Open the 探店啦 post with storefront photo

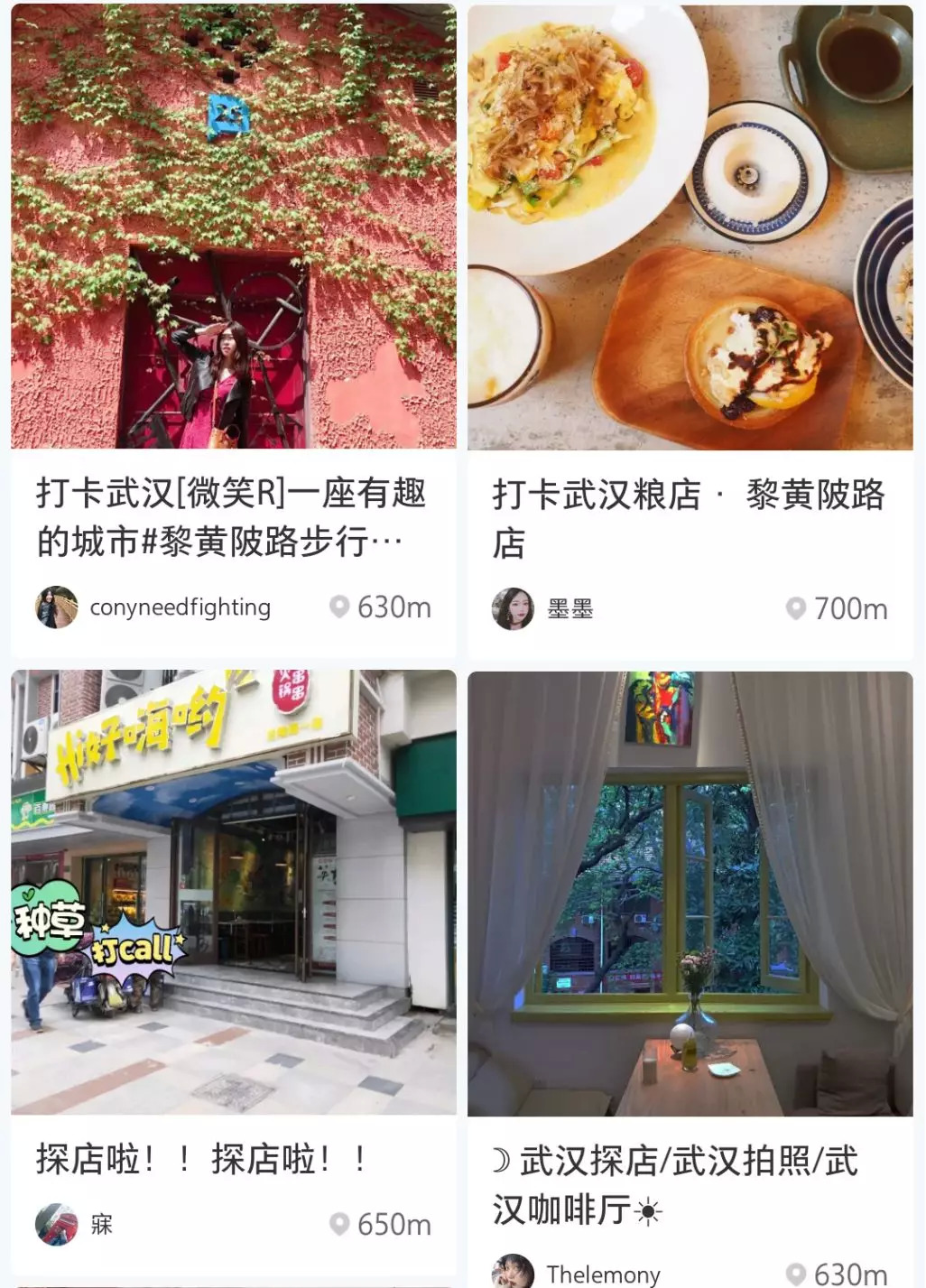tap(233, 892)
